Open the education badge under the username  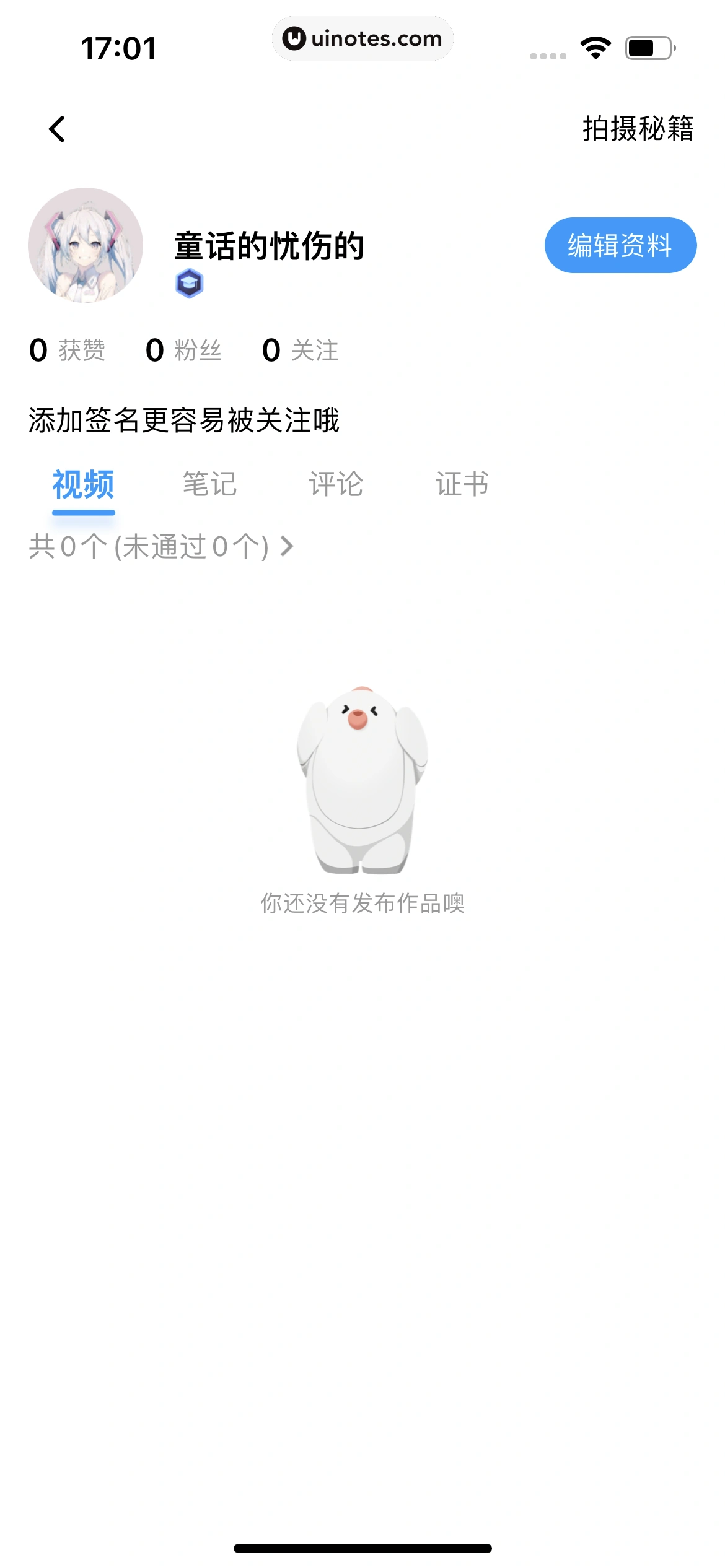click(x=190, y=283)
